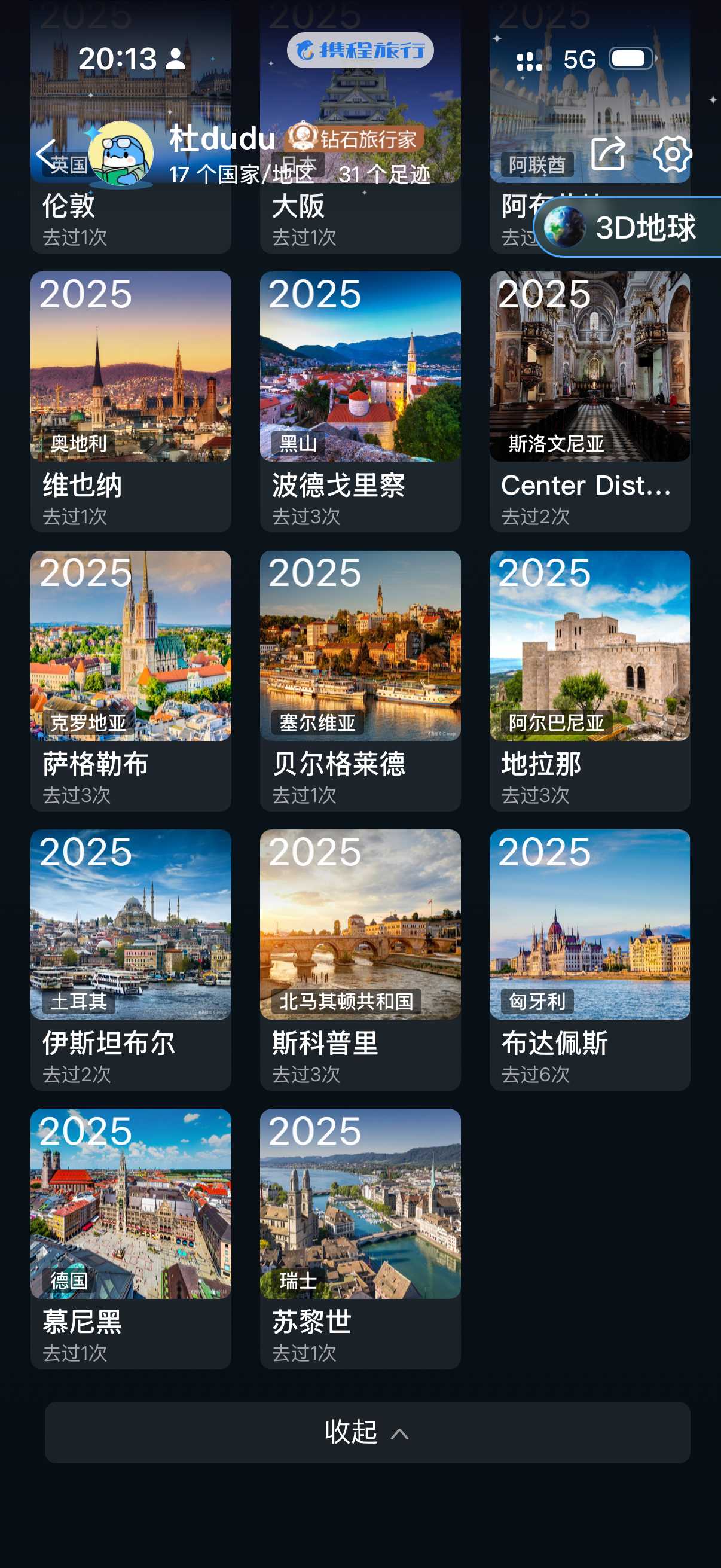
Task: Open the 伊斯坦布尔 card
Action: pos(130,959)
